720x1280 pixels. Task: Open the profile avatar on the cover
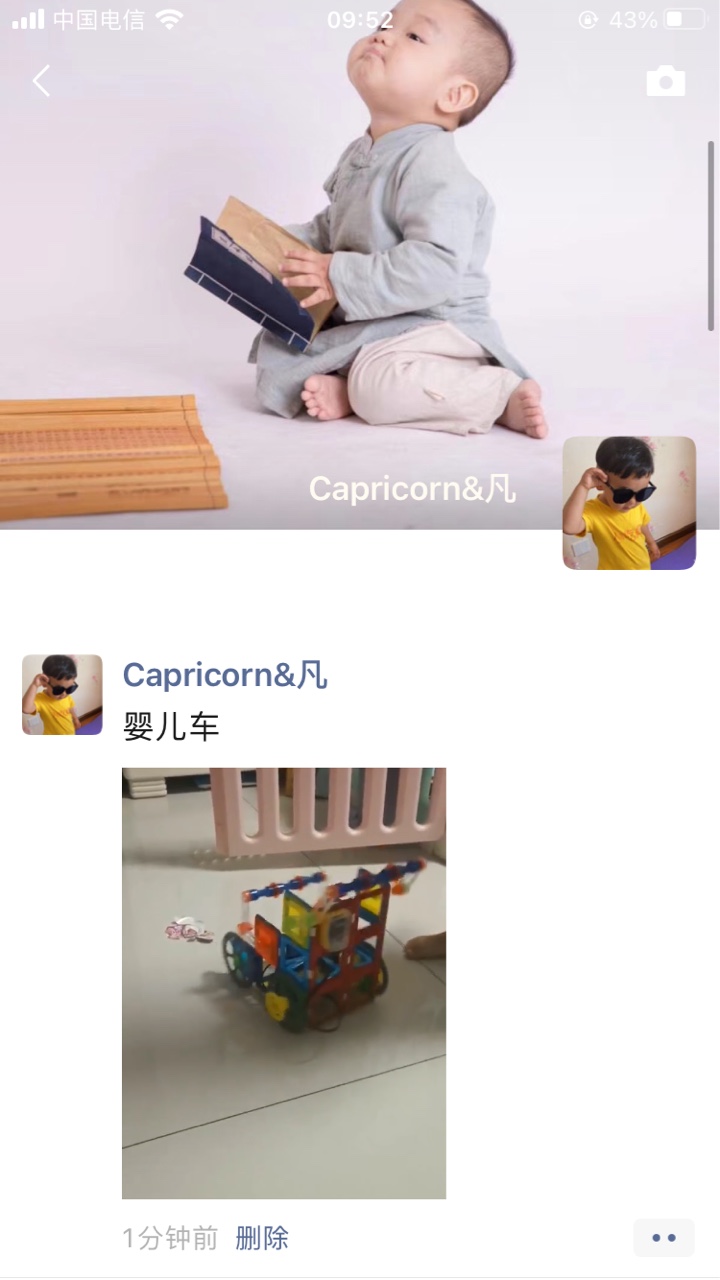[x=629, y=503]
